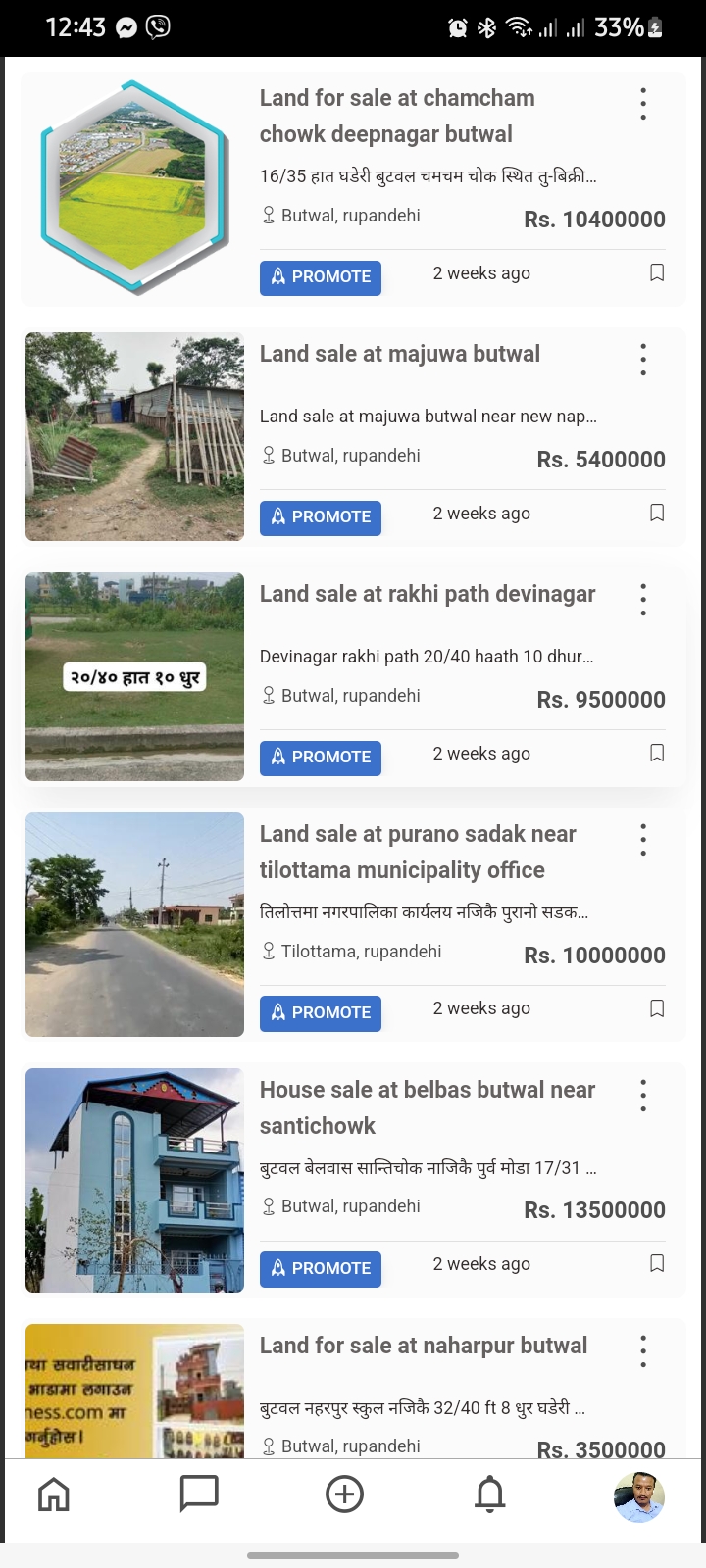Bookmark the majuwa butwal land listing
This screenshot has height=1568, width=706.
coord(657,514)
